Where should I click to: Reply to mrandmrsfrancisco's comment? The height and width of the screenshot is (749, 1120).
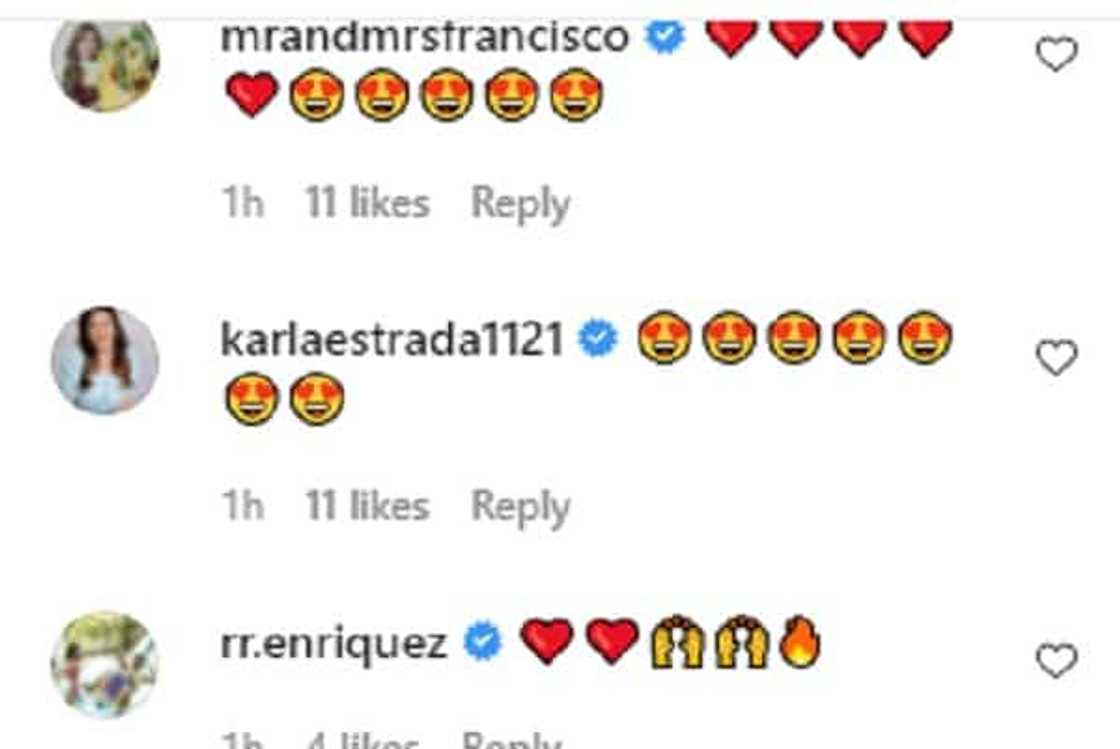click(x=520, y=204)
